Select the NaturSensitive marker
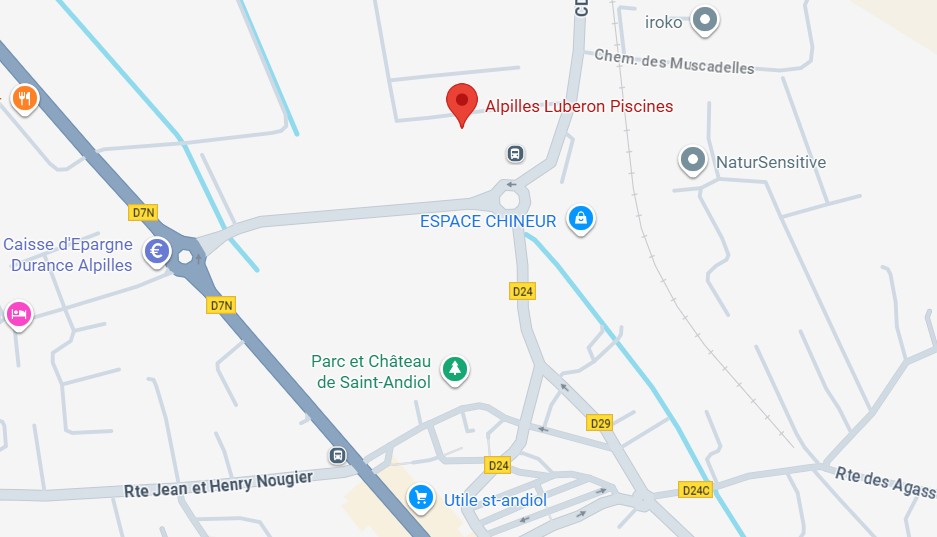Screen dimensions: 937x537 coord(692,159)
